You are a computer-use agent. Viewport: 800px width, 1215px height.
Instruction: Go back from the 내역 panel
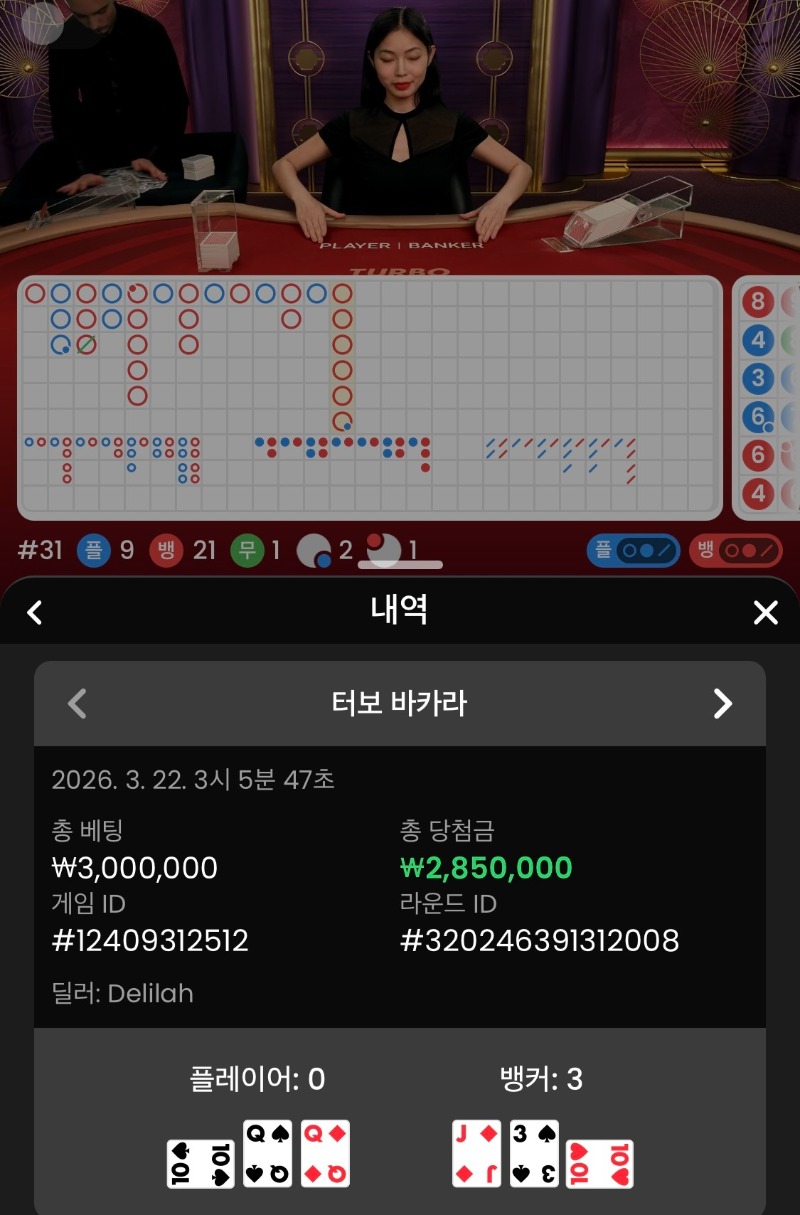[35, 612]
